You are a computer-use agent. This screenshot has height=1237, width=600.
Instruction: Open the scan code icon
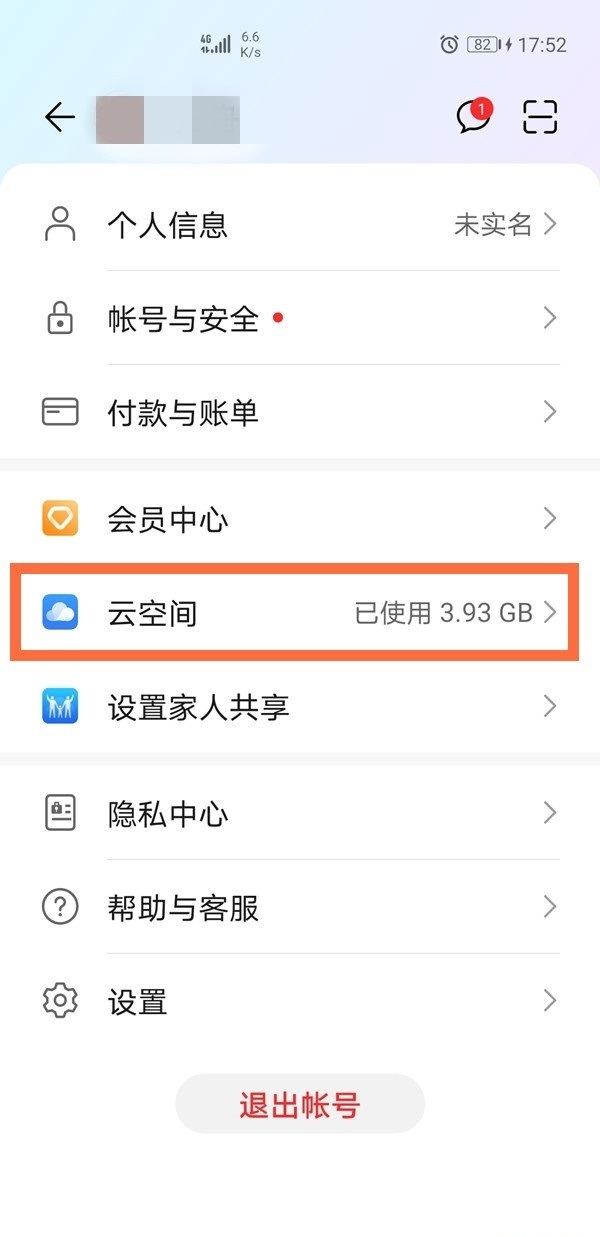tap(540, 118)
